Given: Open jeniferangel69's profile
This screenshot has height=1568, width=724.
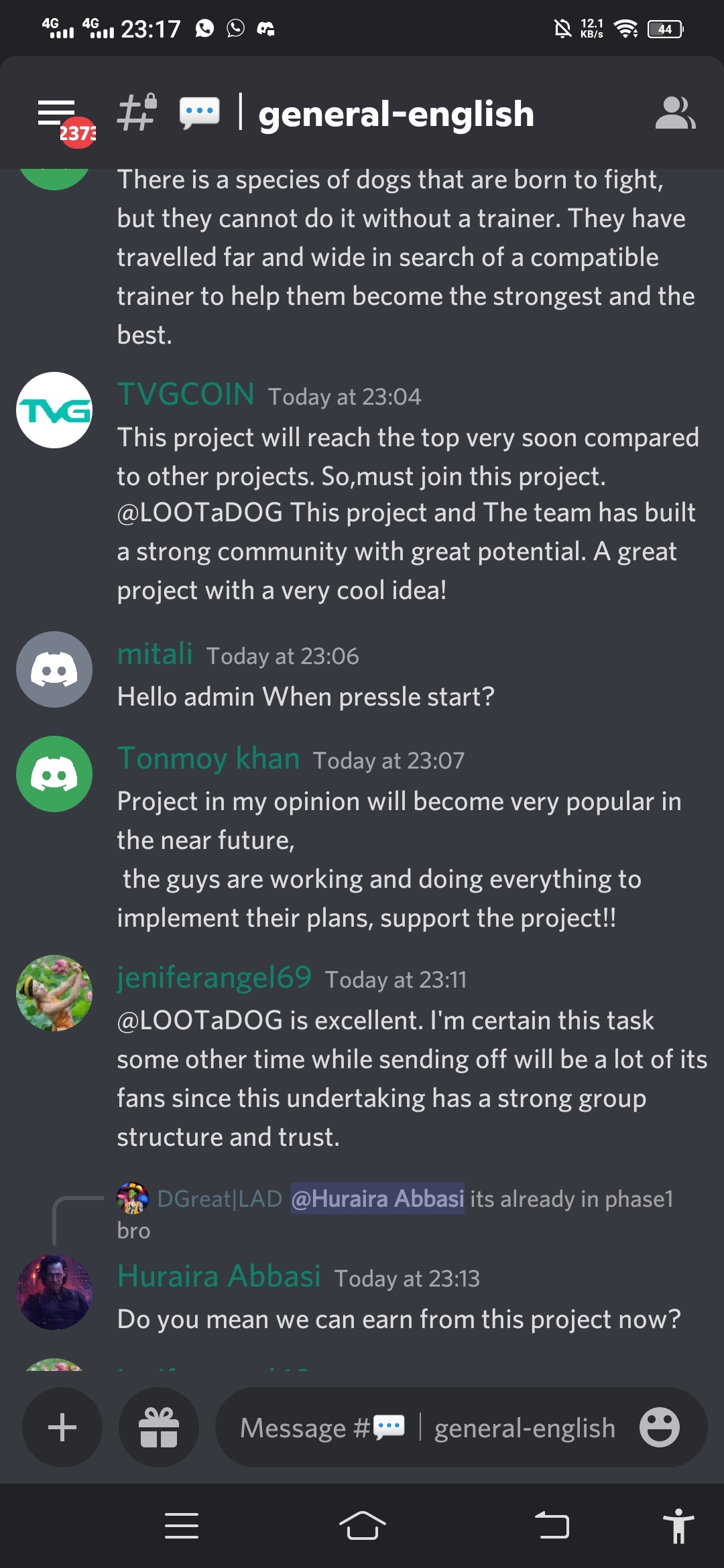Looking at the screenshot, I should [x=215, y=978].
